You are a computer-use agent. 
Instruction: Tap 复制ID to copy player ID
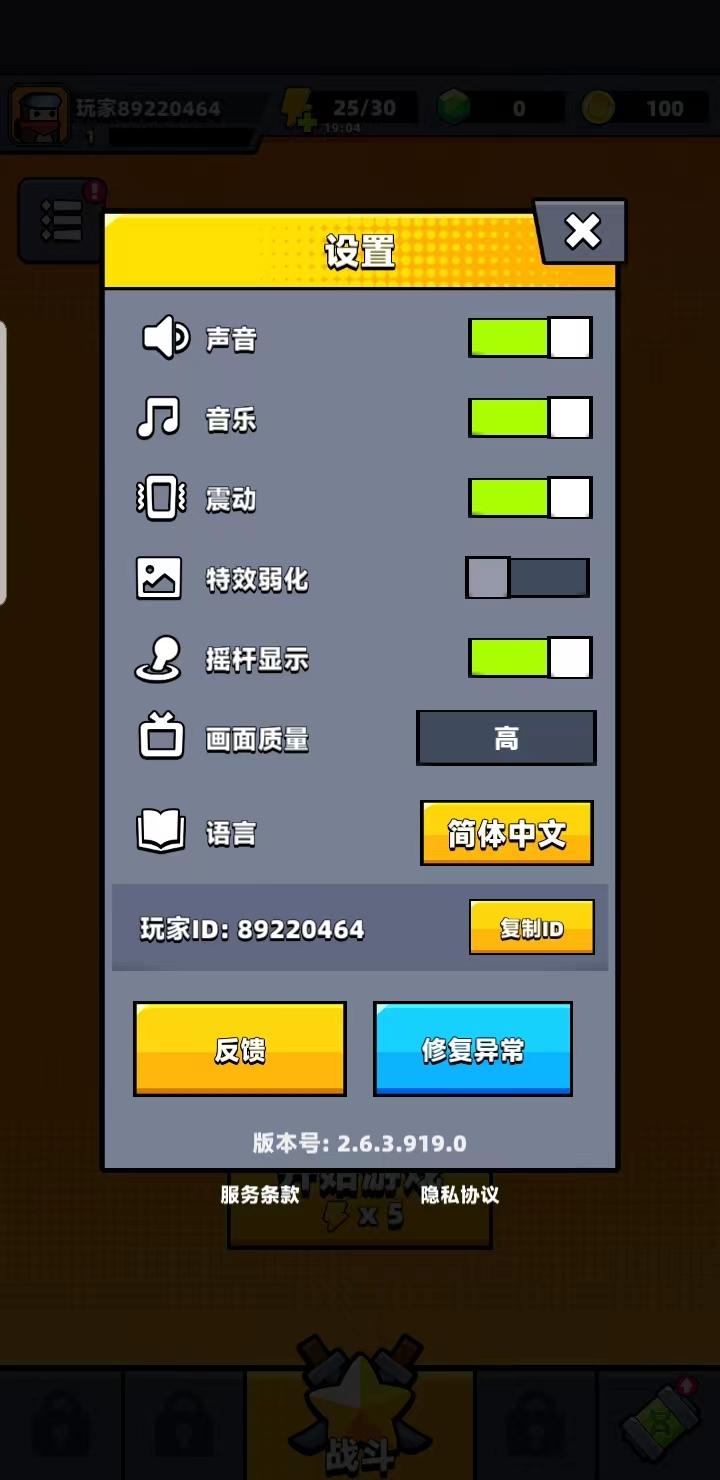click(x=532, y=928)
